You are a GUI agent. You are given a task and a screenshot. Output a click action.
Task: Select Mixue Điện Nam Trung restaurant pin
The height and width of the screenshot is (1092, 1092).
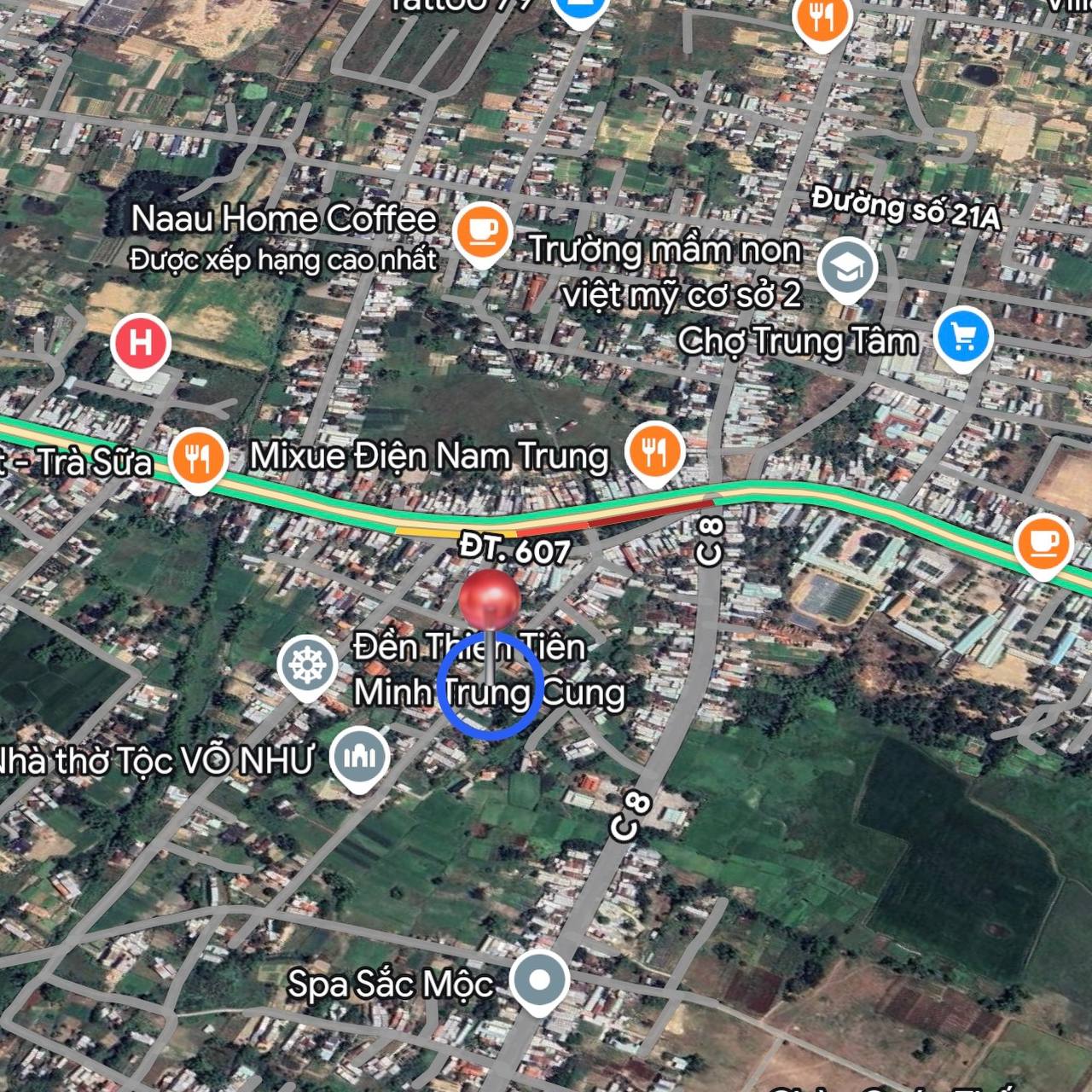click(653, 450)
